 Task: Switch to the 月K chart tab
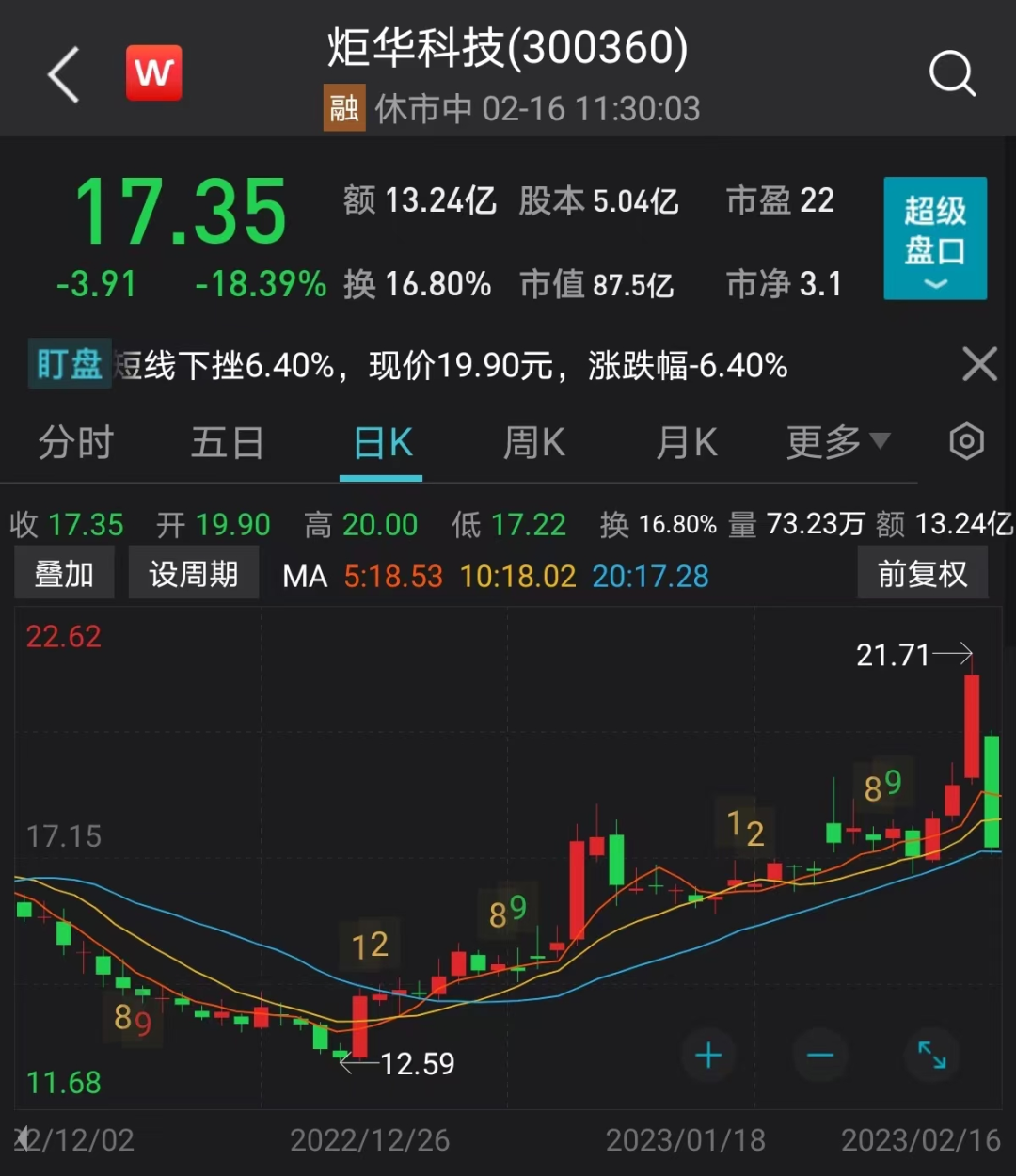(x=687, y=442)
